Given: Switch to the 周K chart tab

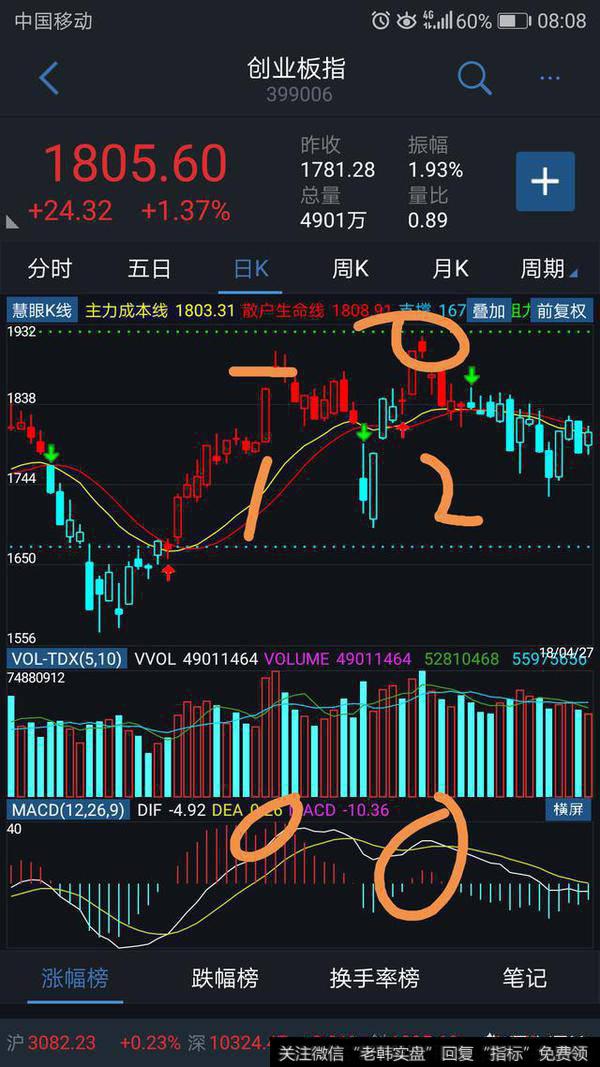Looking at the screenshot, I should coord(350,269).
